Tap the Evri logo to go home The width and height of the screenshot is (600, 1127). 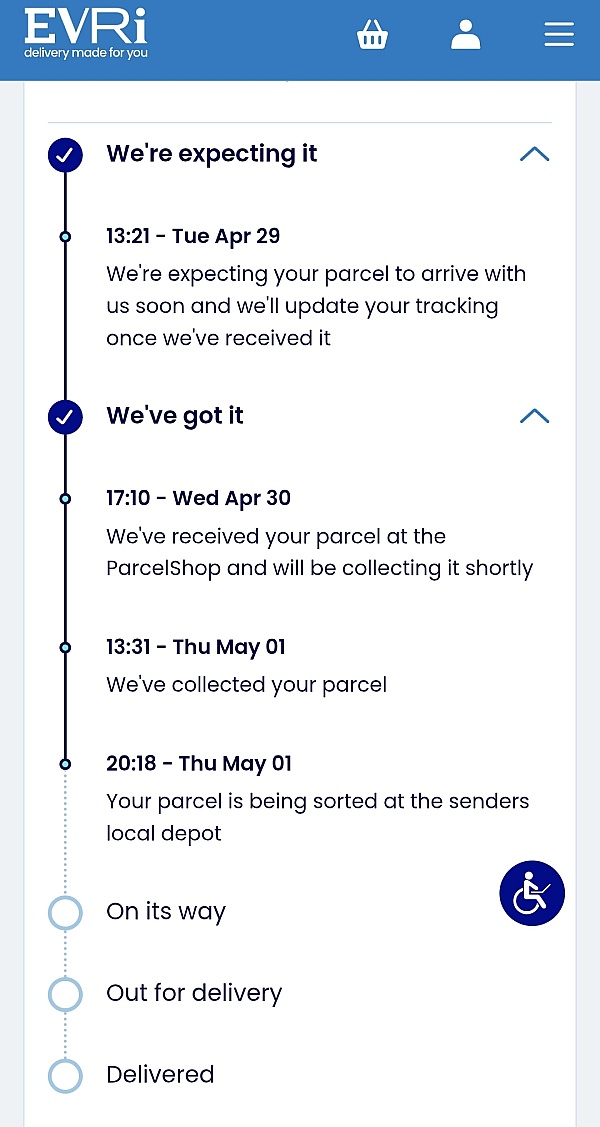pyautogui.click(x=86, y=34)
